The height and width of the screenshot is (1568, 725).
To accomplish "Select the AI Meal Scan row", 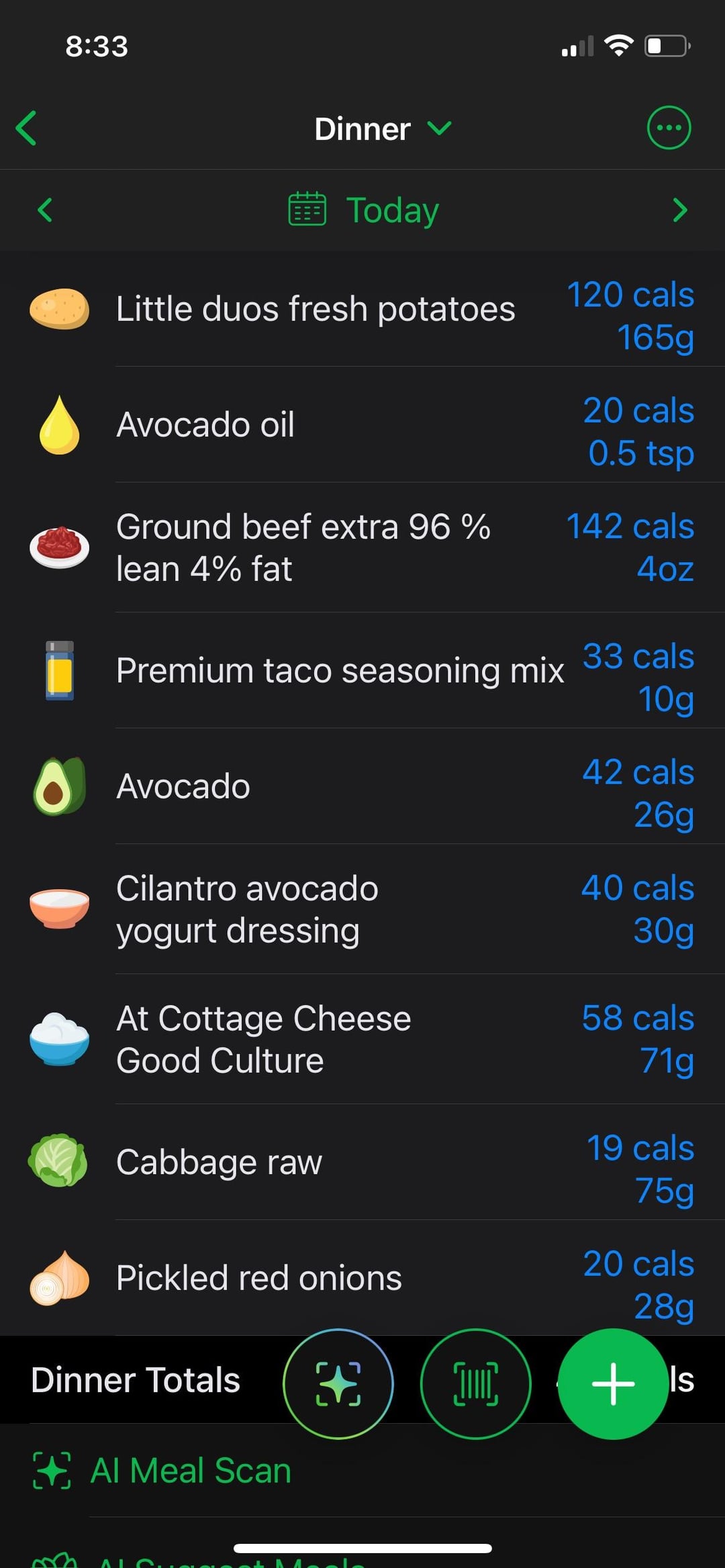I will [191, 1471].
